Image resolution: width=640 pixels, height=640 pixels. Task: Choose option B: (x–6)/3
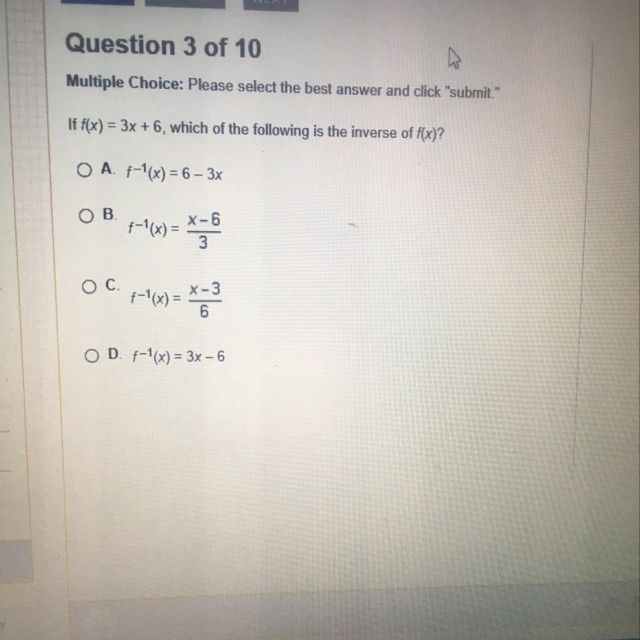tap(88, 215)
